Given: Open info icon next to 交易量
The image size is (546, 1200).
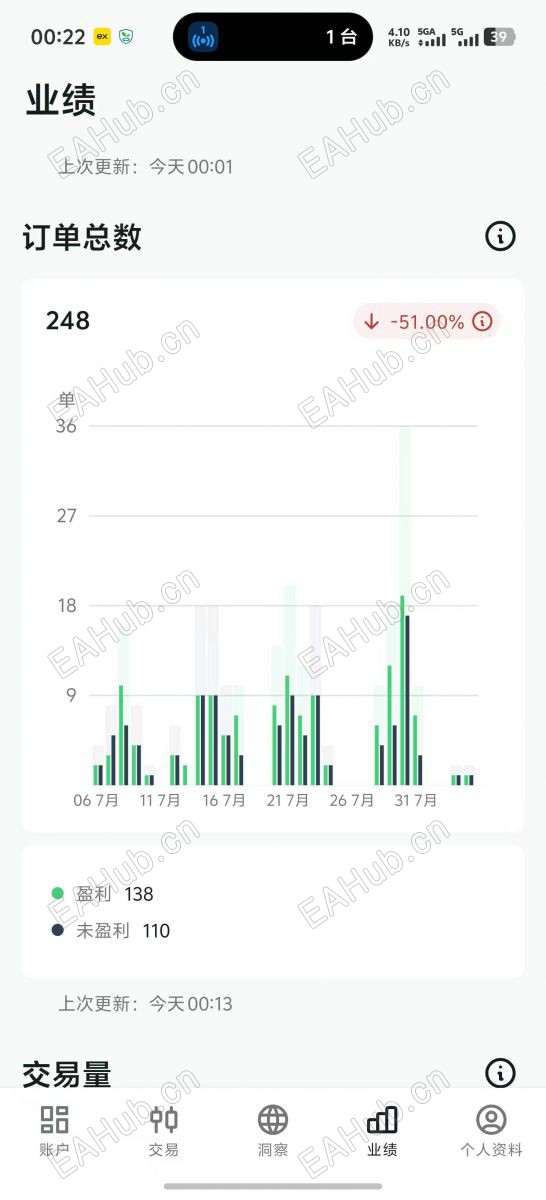Looking at the screenshot, I should (500, 1073).
